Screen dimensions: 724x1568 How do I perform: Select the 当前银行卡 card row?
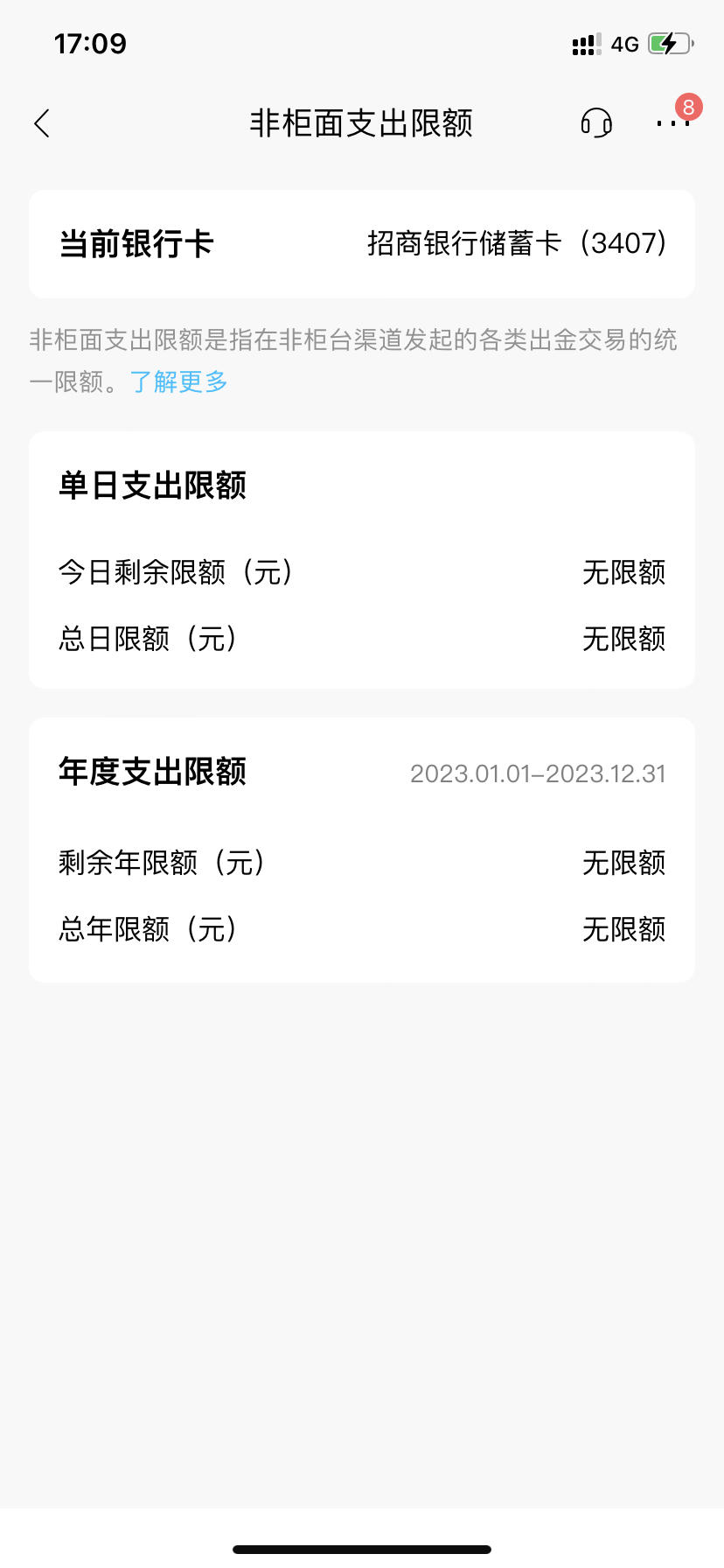[x=362, y=244]
